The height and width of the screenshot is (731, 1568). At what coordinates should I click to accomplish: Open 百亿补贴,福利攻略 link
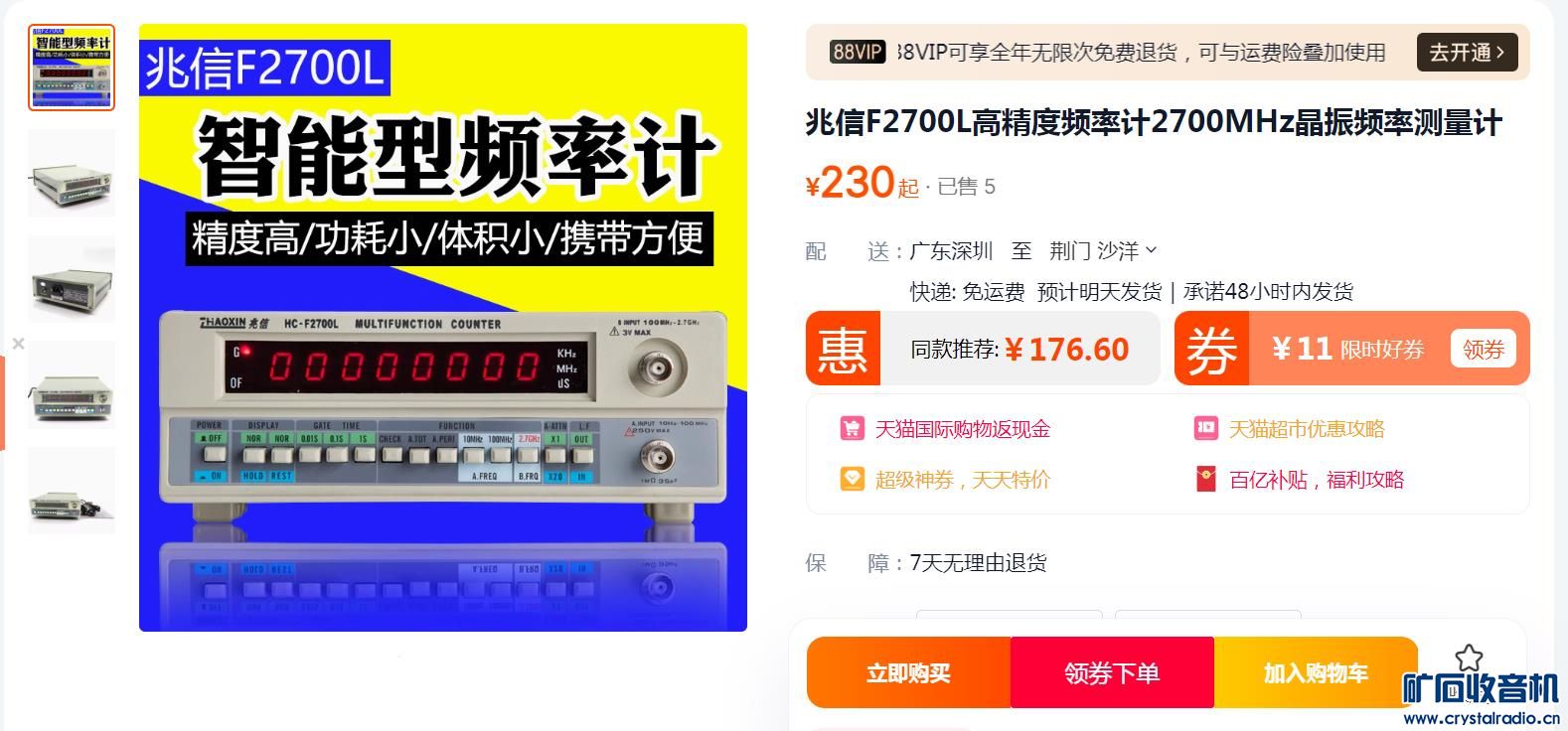[x=1316, y=480]
